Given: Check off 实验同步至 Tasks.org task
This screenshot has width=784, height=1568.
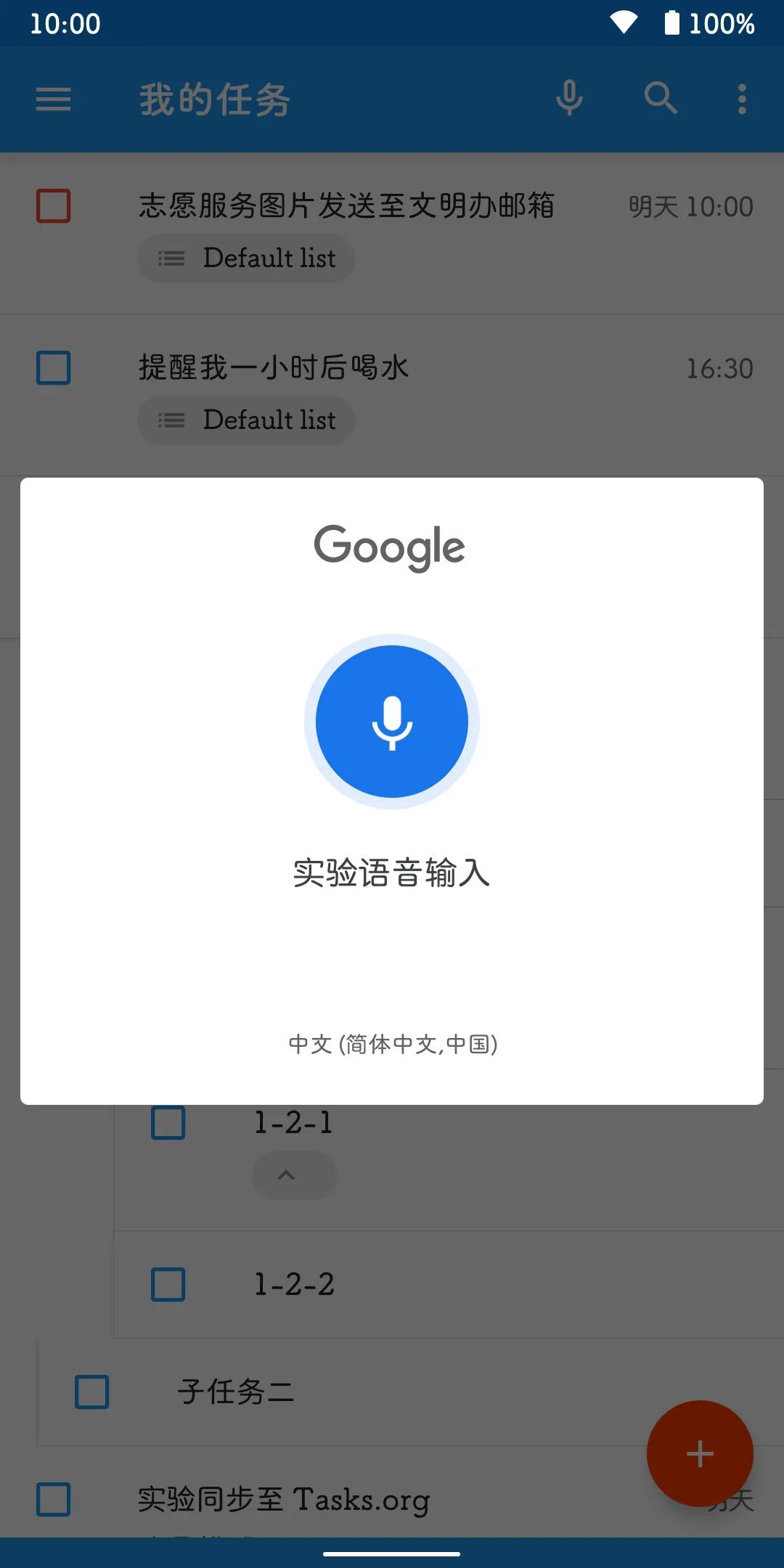Looking at the screenshot, I should click(54, 1500).
